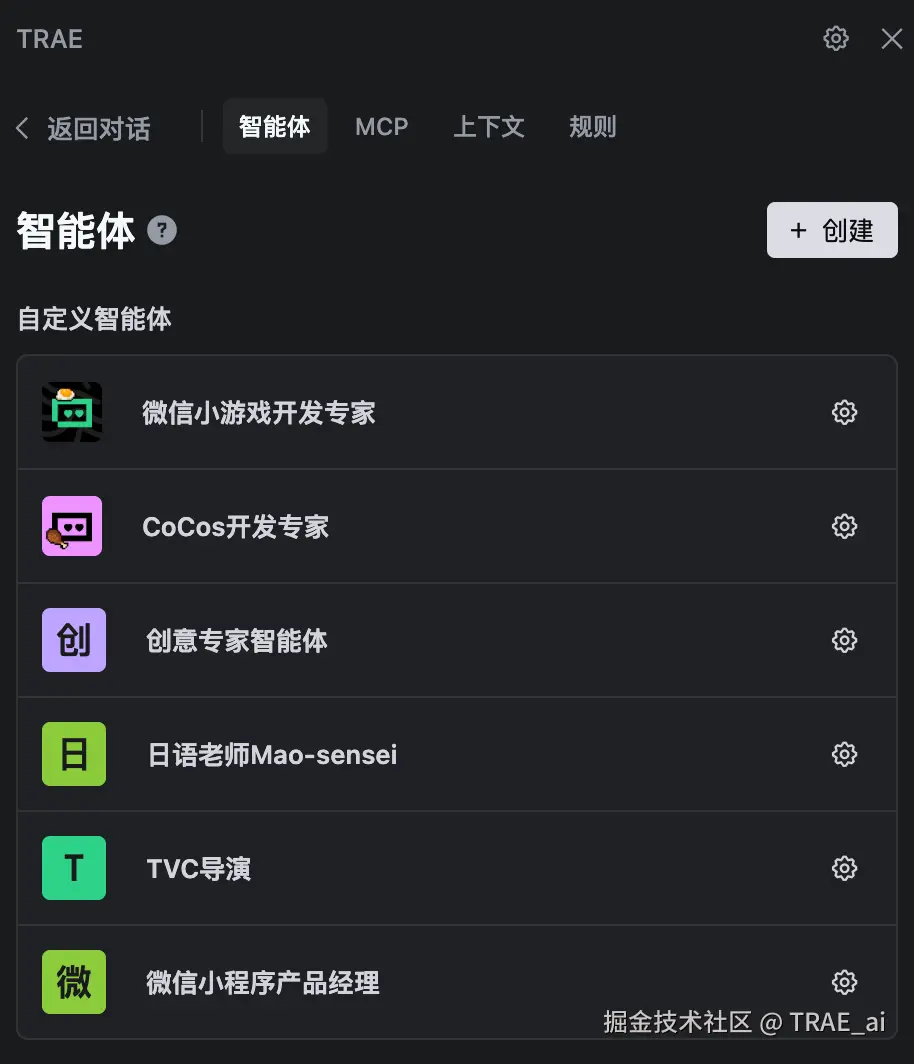This screenshot has width=914, height=1064.
Task: Switch to the 规则 tab
Action: pos(592,127)
